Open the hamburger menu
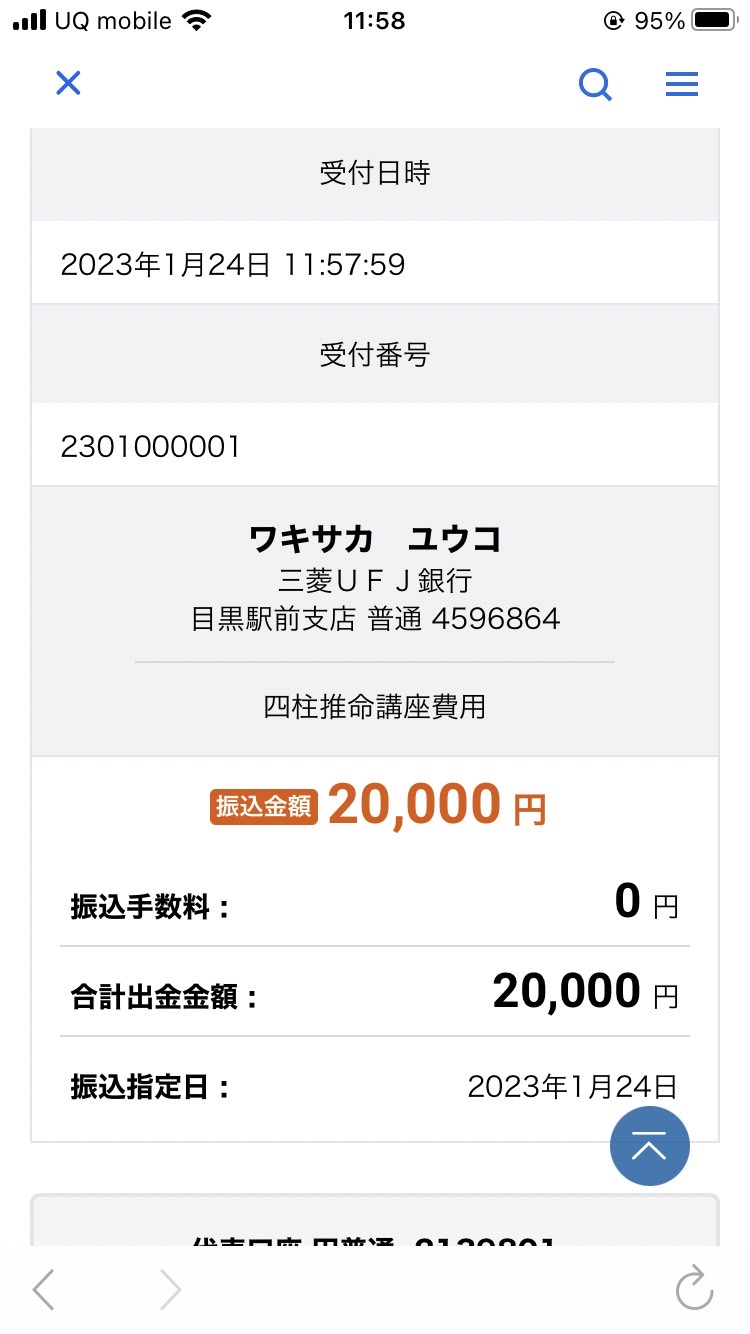 (x=682, y=84)
